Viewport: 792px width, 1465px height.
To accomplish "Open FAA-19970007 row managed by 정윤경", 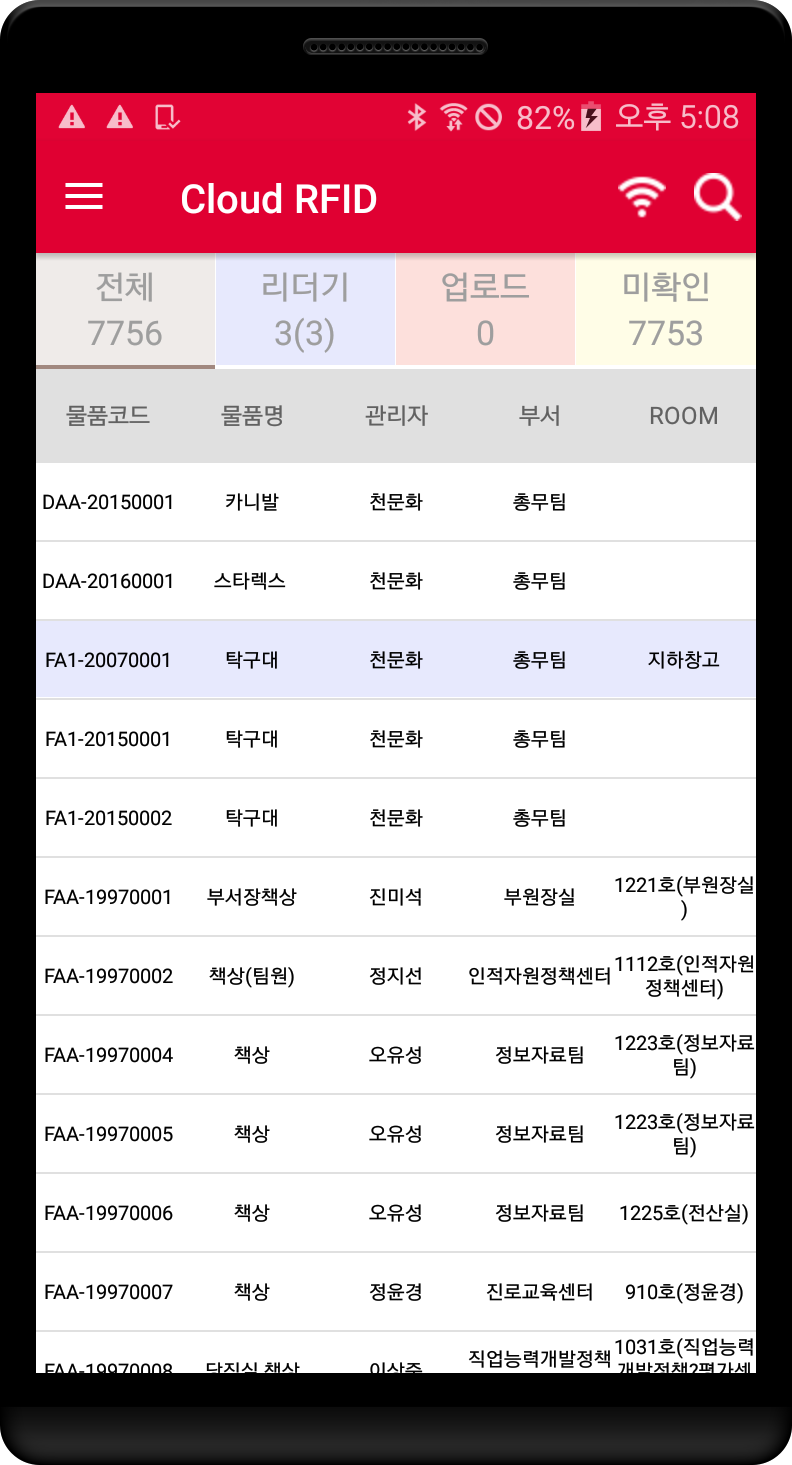I will pos(396,1292).
